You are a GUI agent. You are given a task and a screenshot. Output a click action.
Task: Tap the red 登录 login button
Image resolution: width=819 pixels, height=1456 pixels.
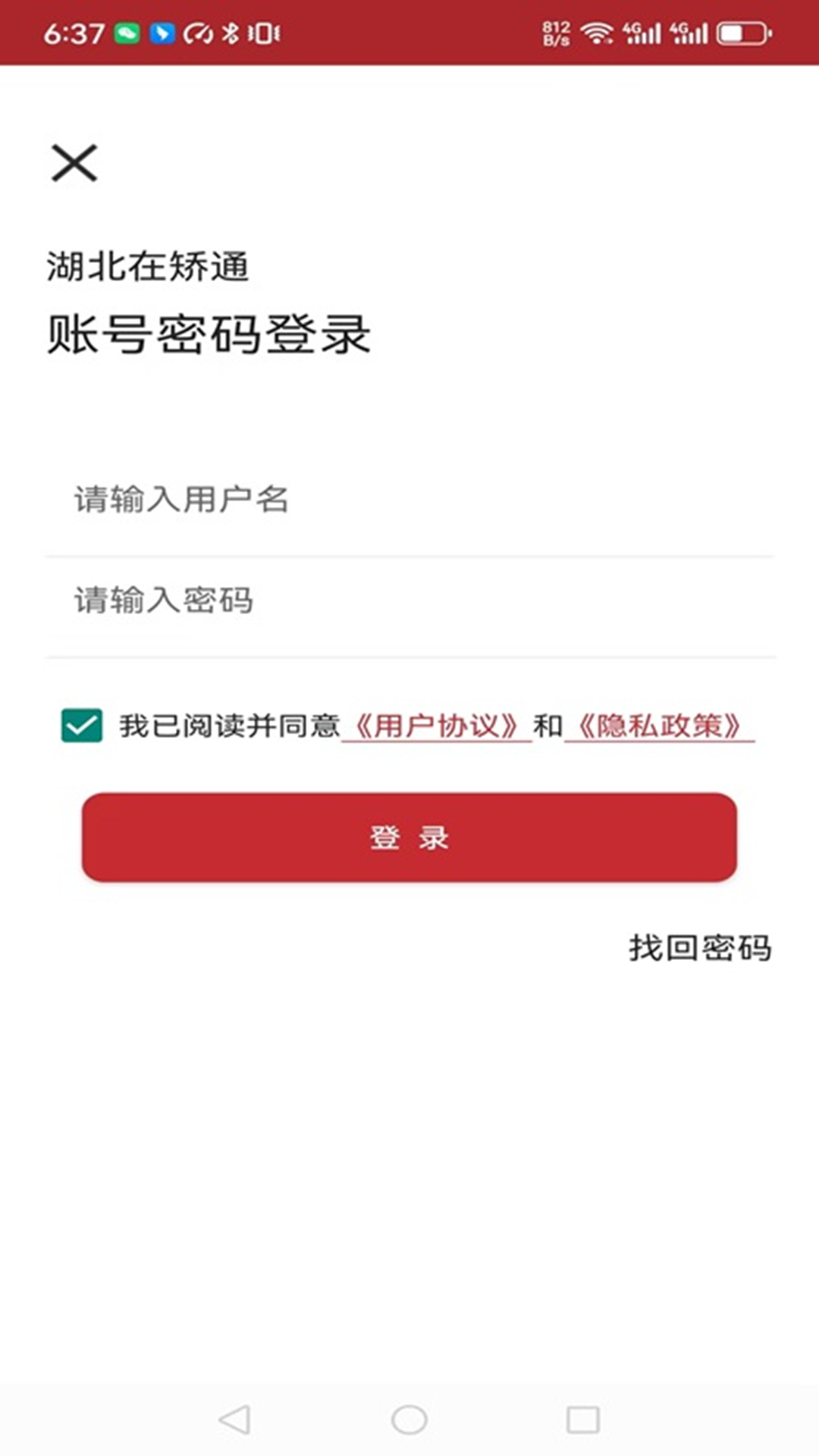pyautogui.click(x=409, y=838)
